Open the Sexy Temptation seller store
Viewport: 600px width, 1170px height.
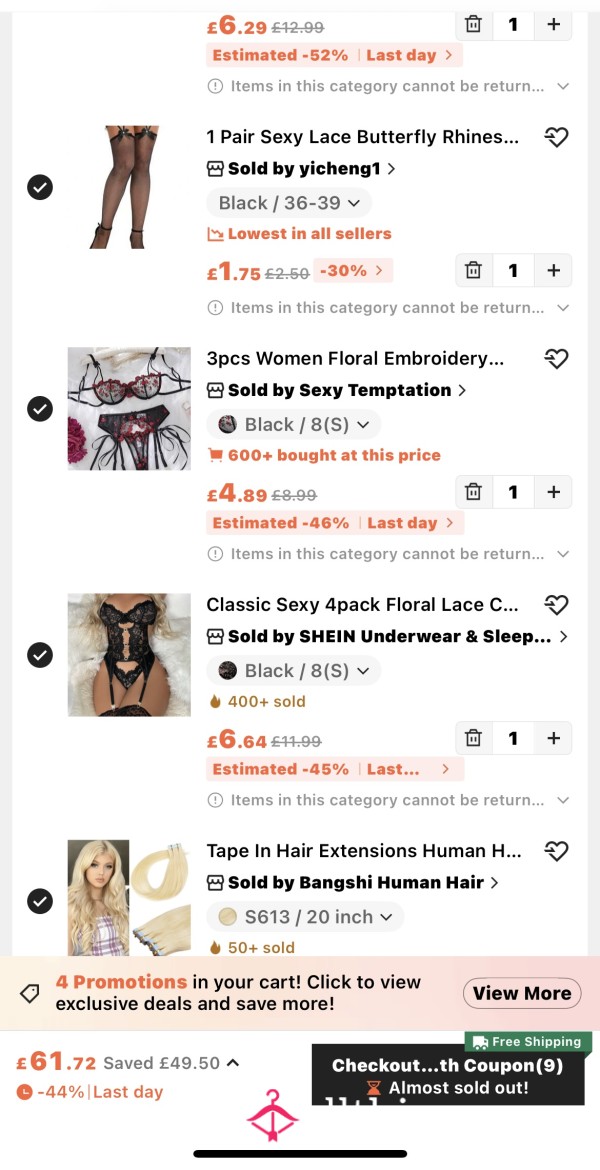coord(337,390)
